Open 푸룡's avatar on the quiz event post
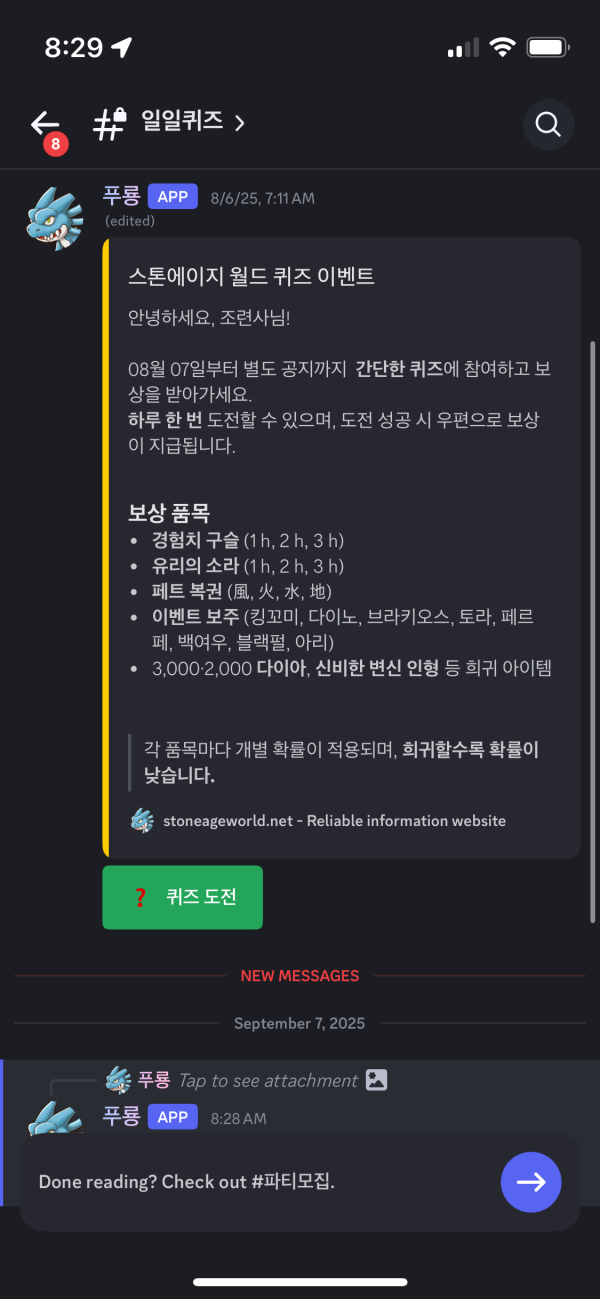 [x=54, y=218]
